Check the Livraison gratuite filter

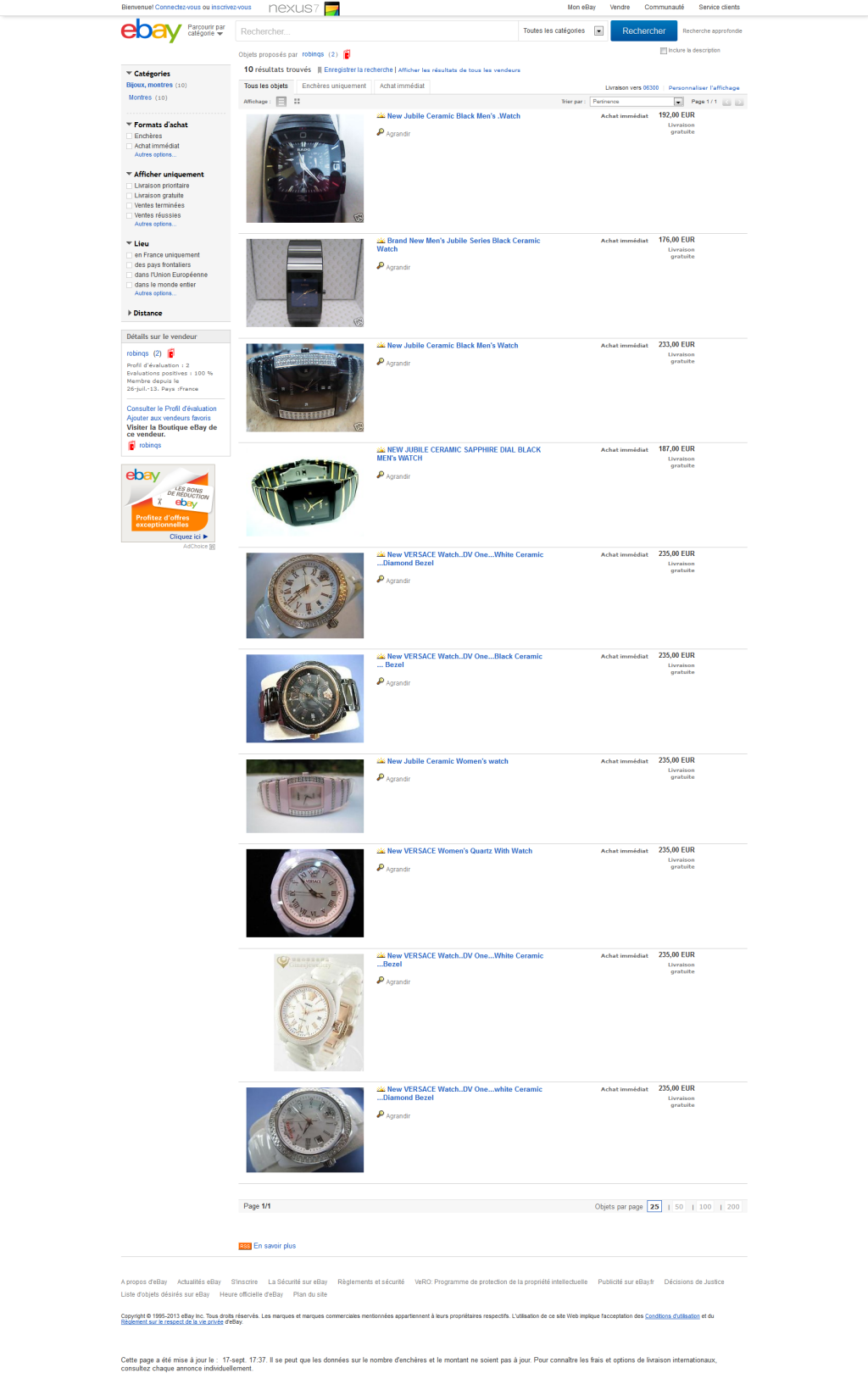pyautogui.click(x=130, y=196)
